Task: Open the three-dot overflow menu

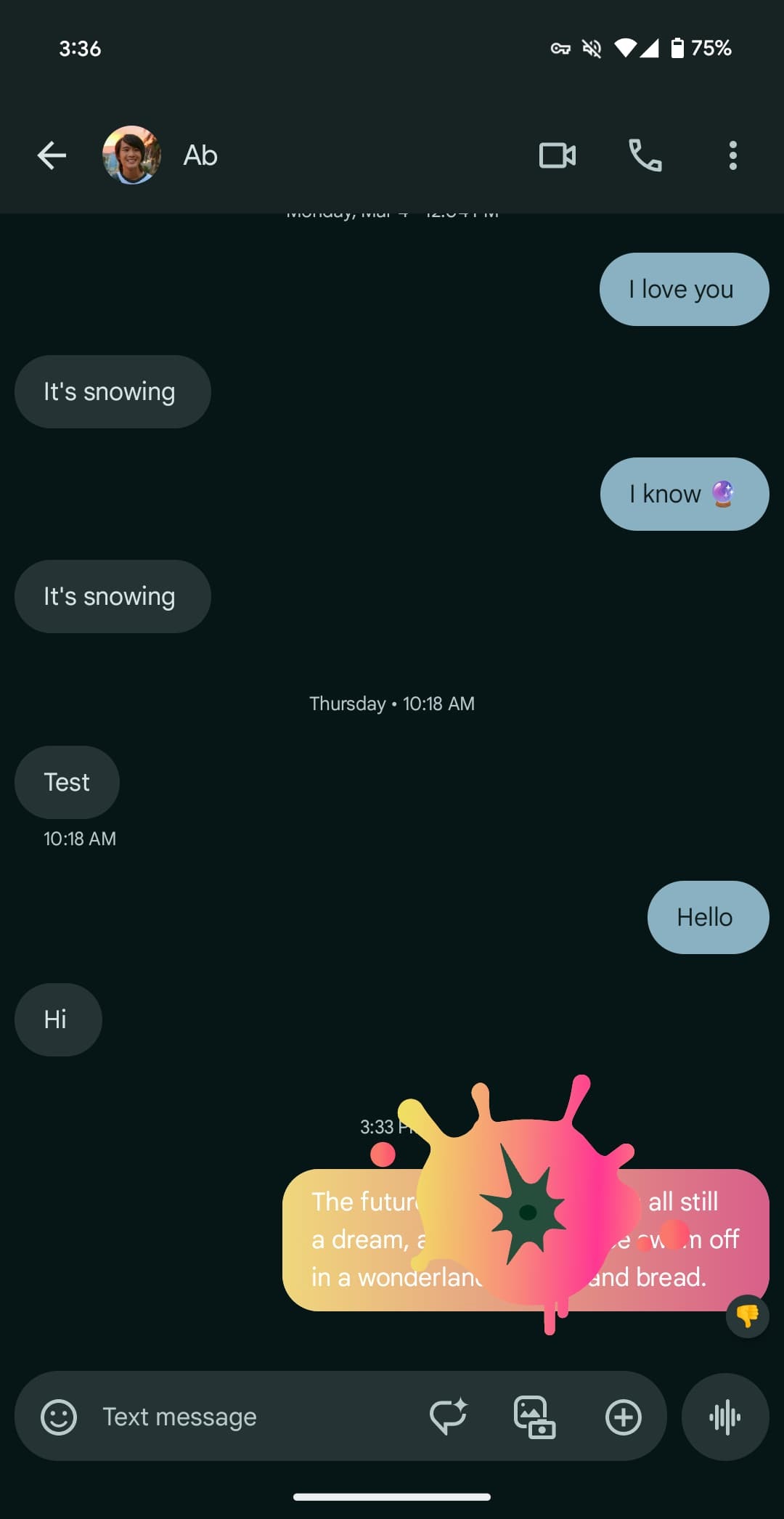Action: pos(733,155)
